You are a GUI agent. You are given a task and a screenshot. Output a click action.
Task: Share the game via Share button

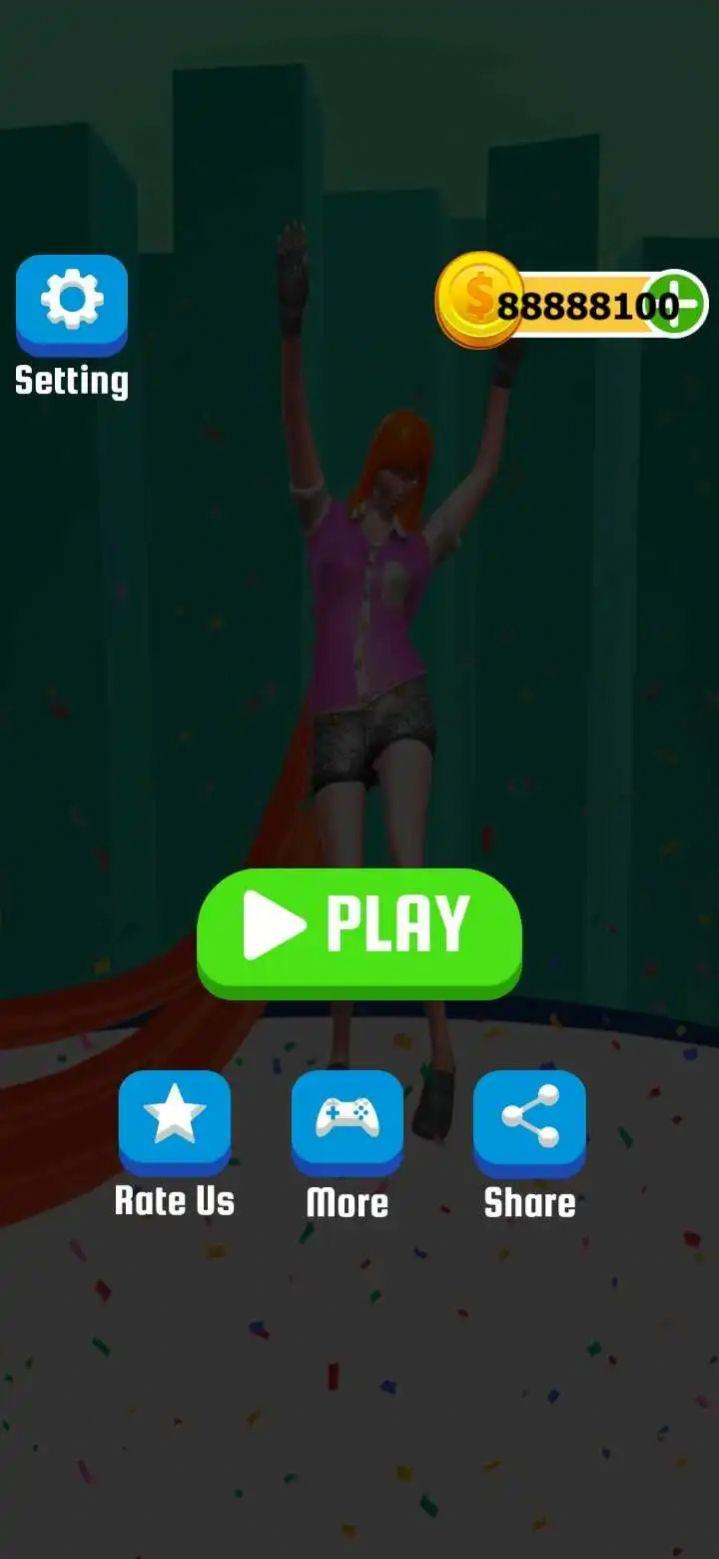coord(529,1121)
